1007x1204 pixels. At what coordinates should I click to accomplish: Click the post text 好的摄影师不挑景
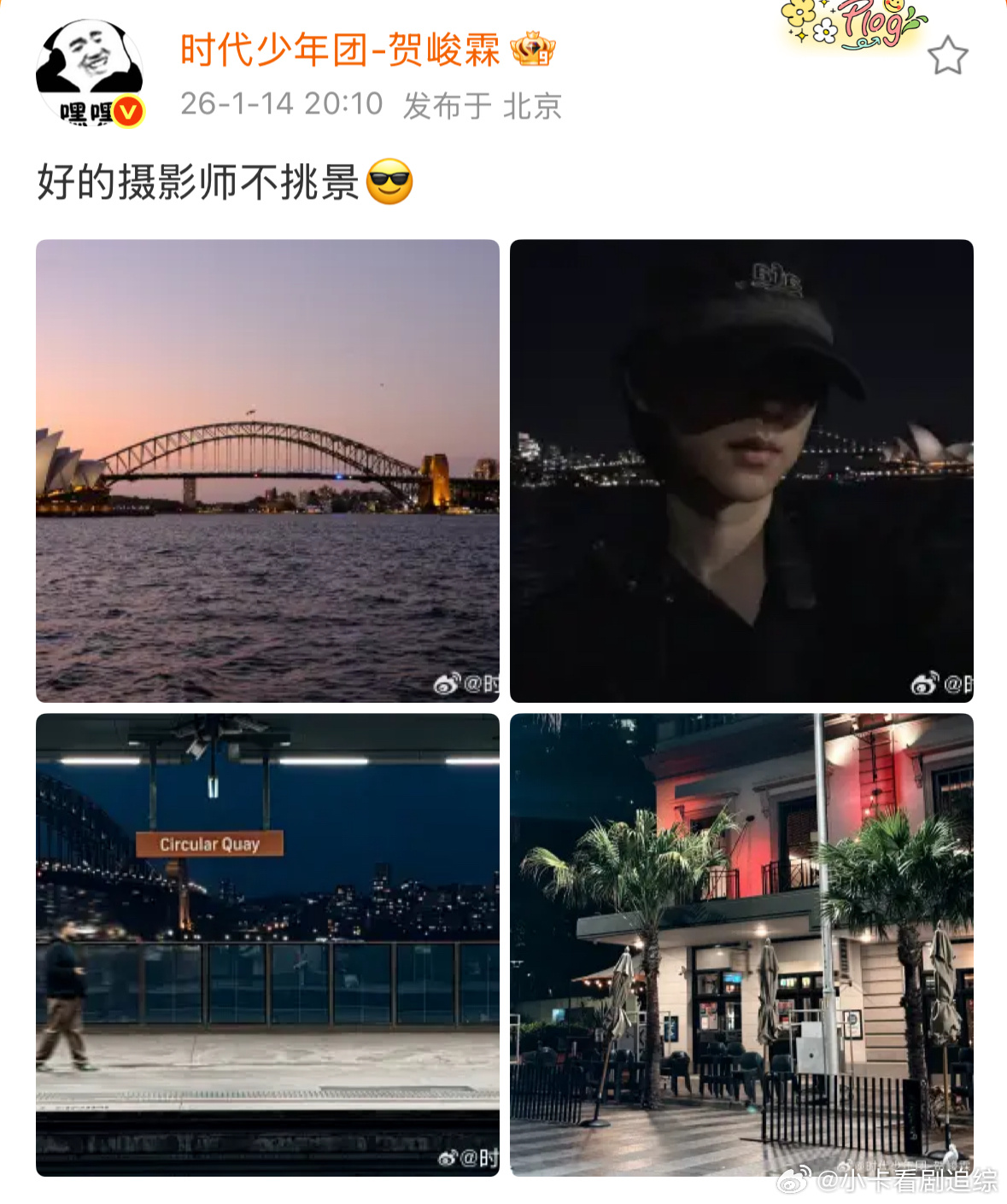(x=196, y=178)
